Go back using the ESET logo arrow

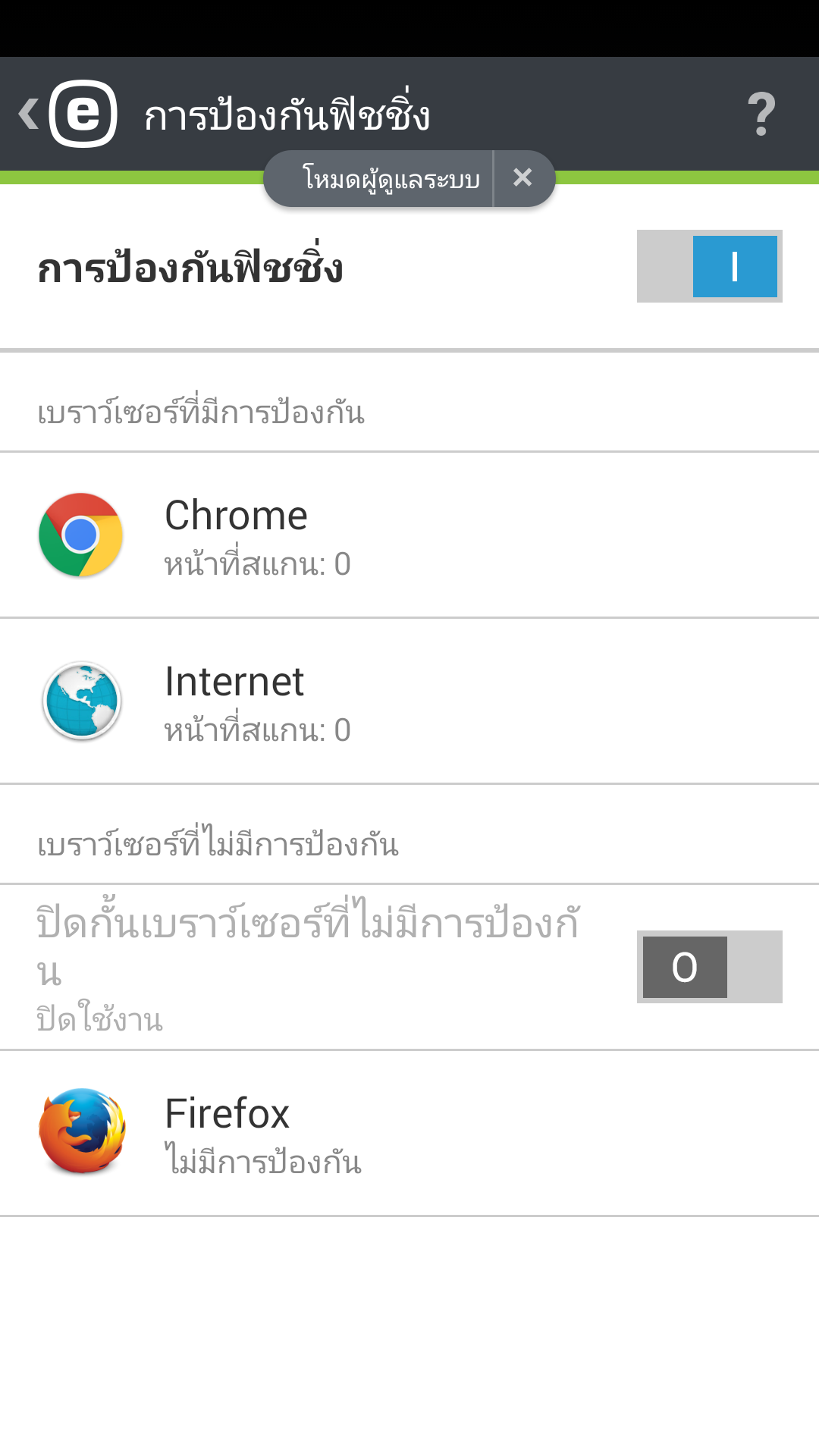(x=67, y=114)
